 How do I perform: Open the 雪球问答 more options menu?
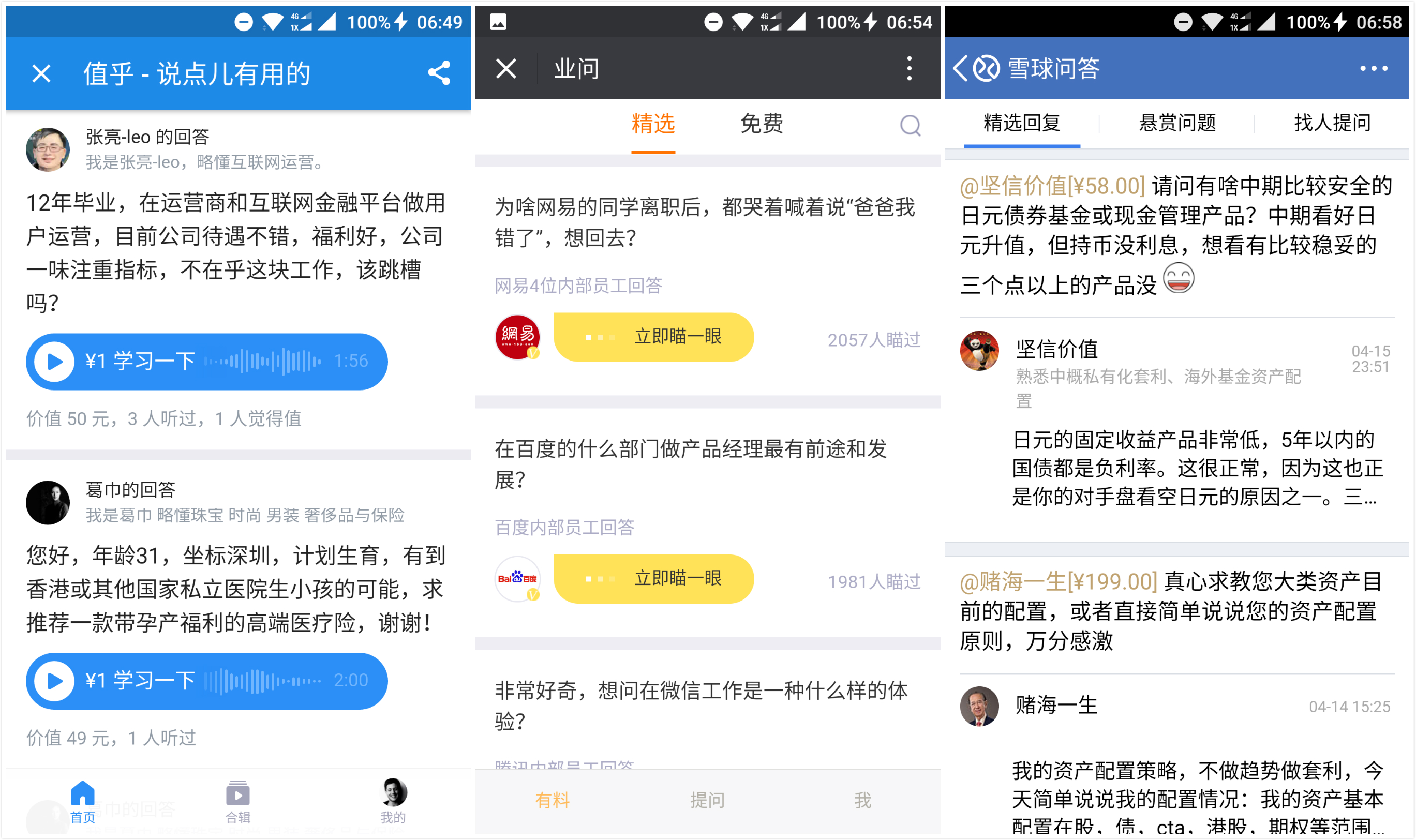point(1373,69)
